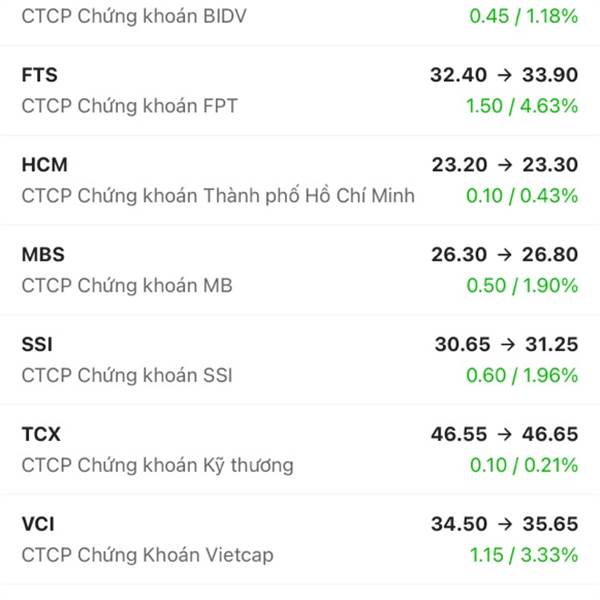This screenshot has width=600, height=600.
Task: Open the HCM stock details
Action: [x=300, y=179]
